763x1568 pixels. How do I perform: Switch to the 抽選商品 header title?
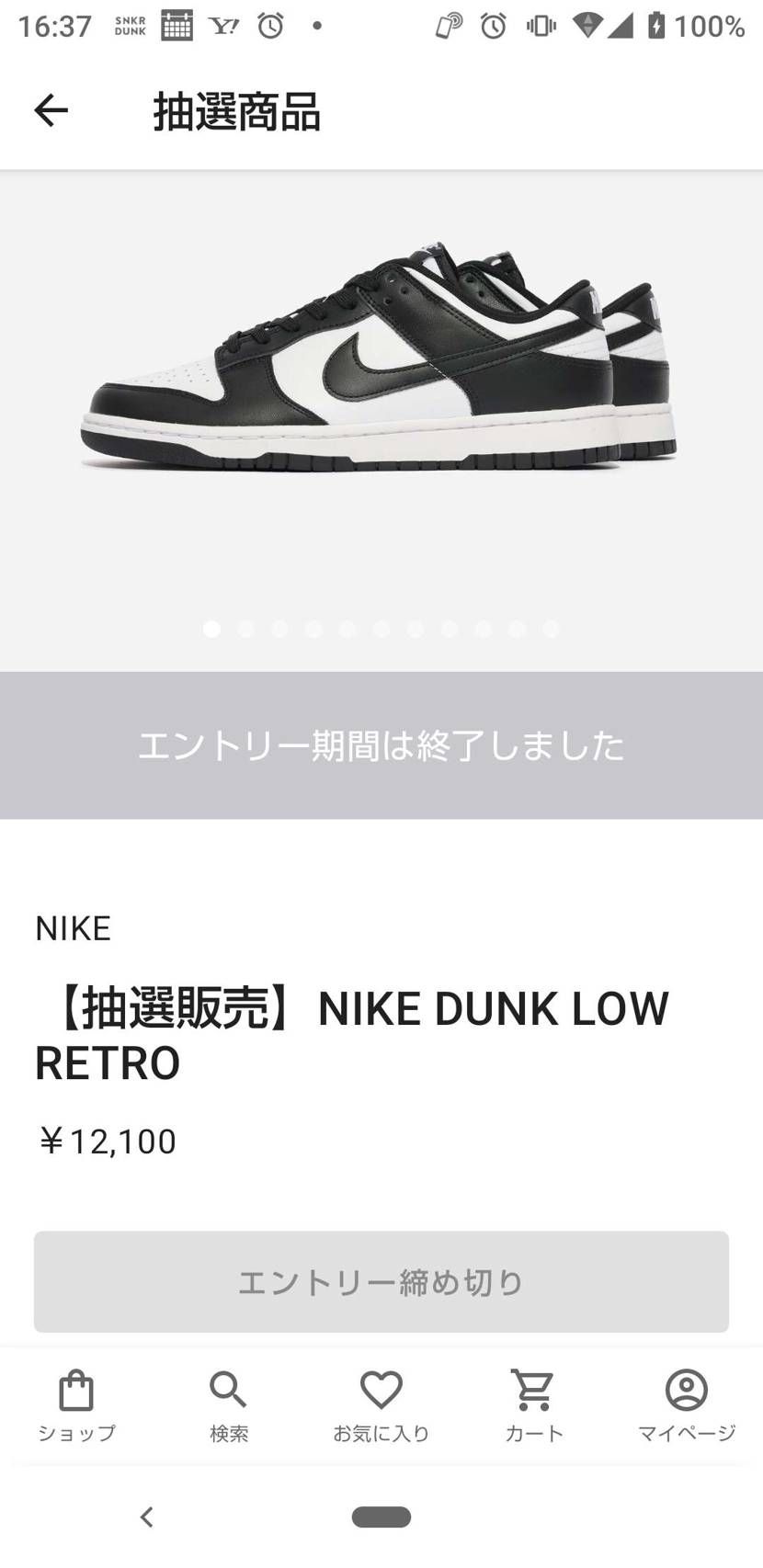click(236, 112)
